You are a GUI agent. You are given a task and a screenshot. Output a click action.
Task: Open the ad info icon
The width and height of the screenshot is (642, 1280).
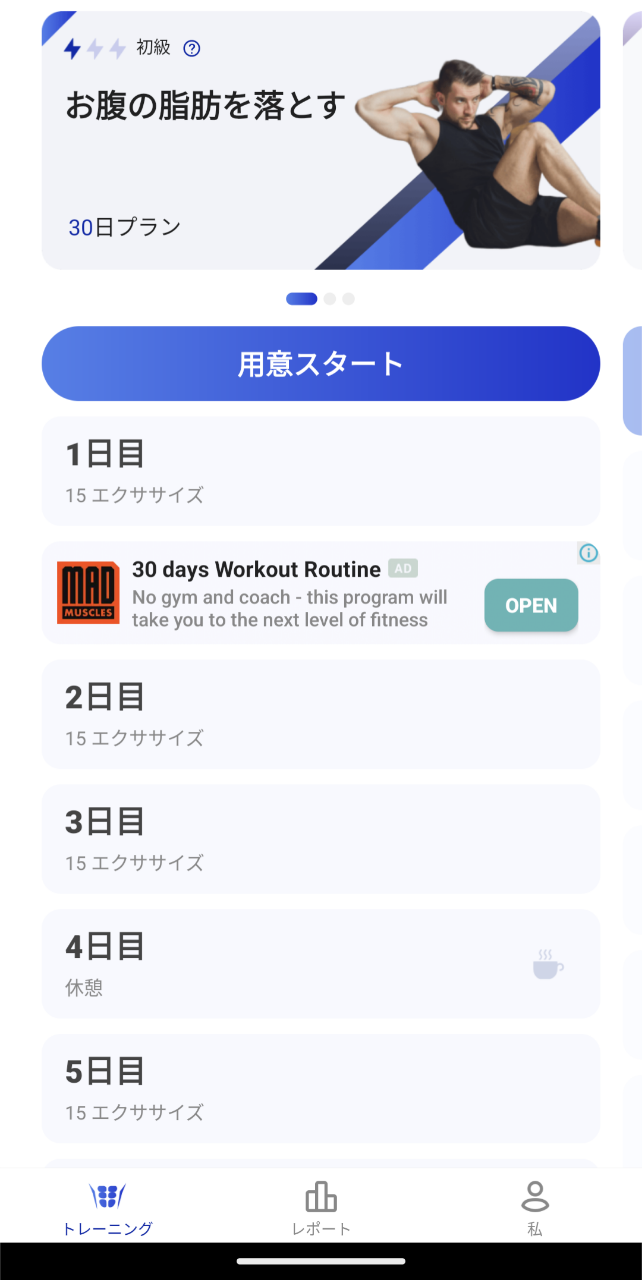pyautogui.click(x=589, y=553)
